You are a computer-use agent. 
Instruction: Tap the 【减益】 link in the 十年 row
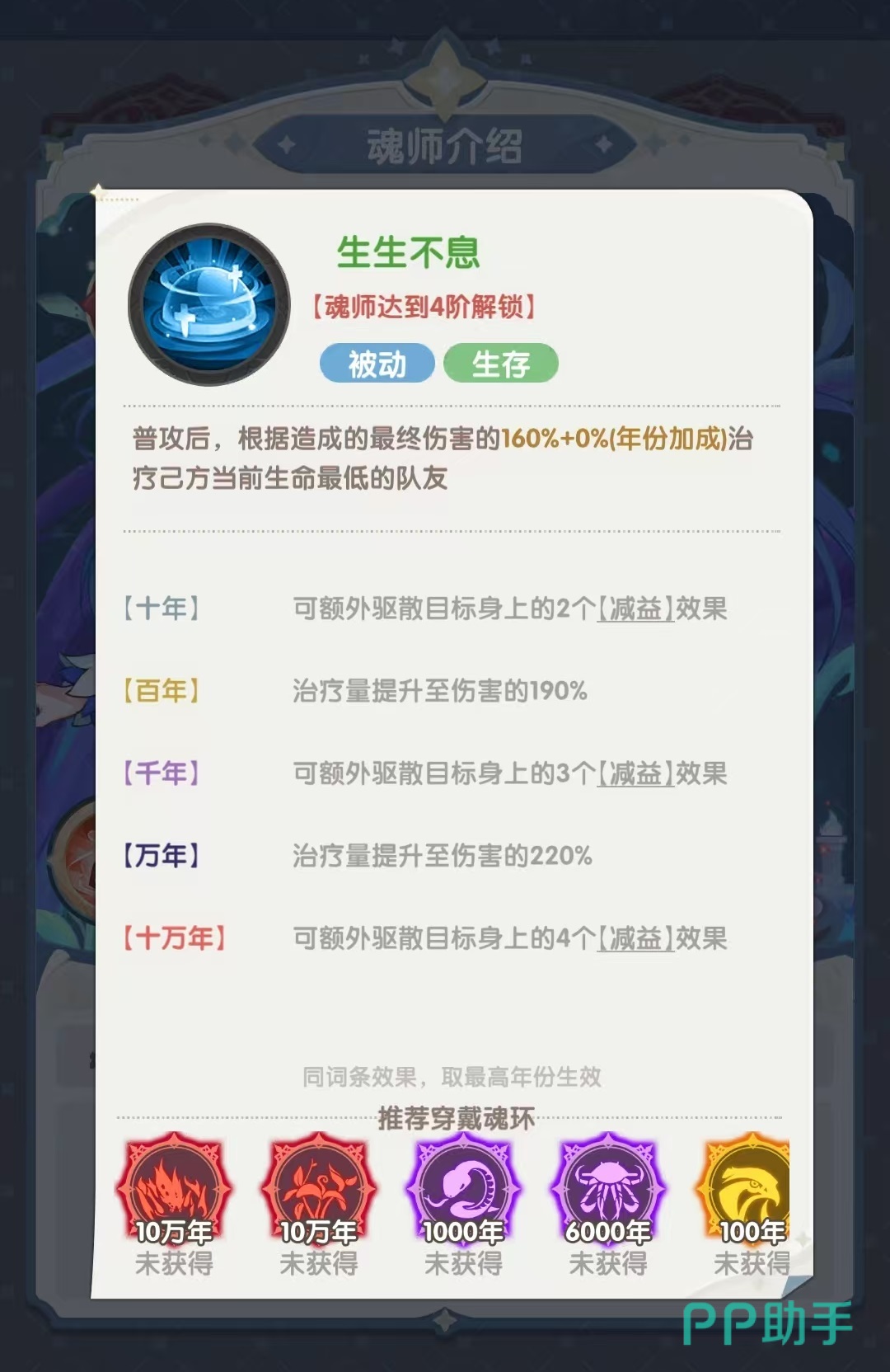635,609
